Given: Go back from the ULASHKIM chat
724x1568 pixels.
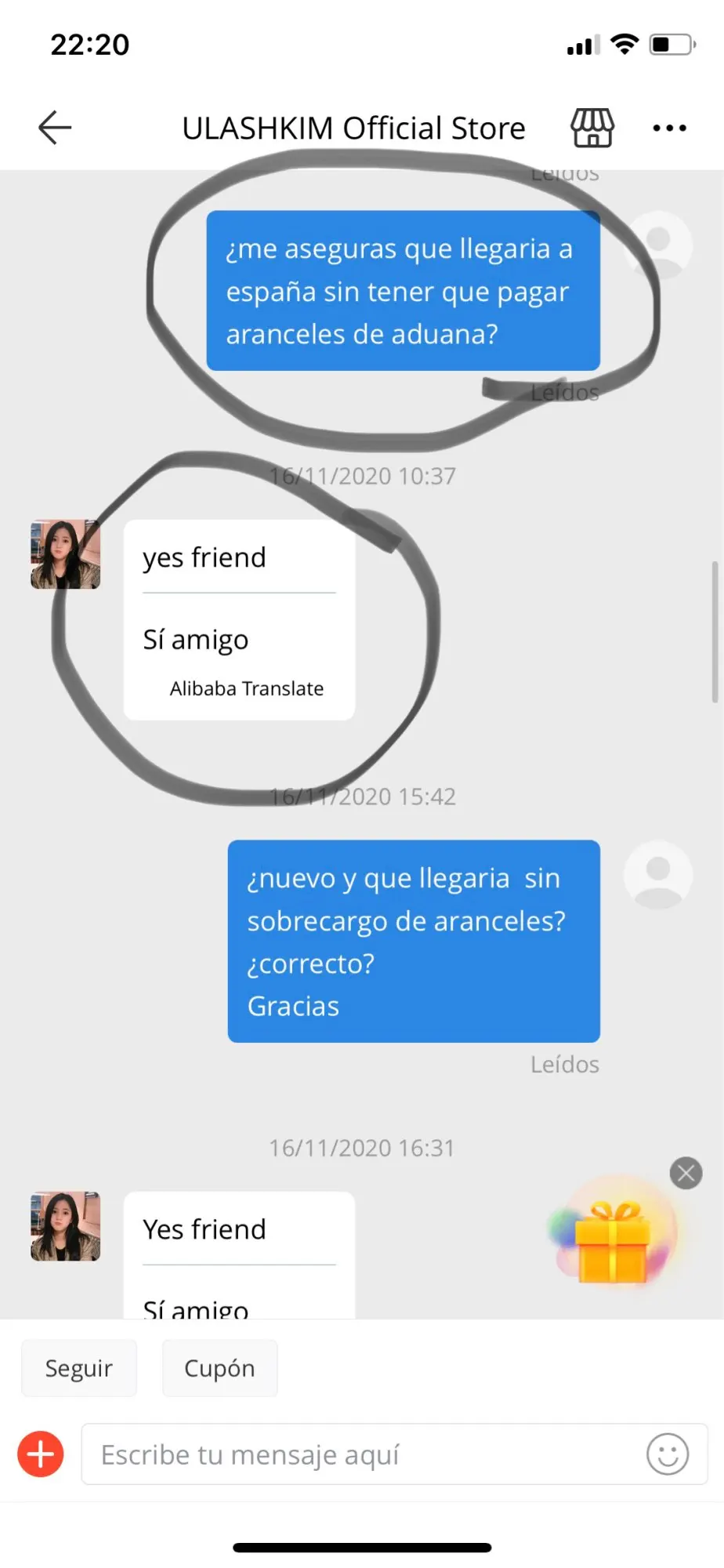Looking at the screenshot, I should click(x=55, y=128).
